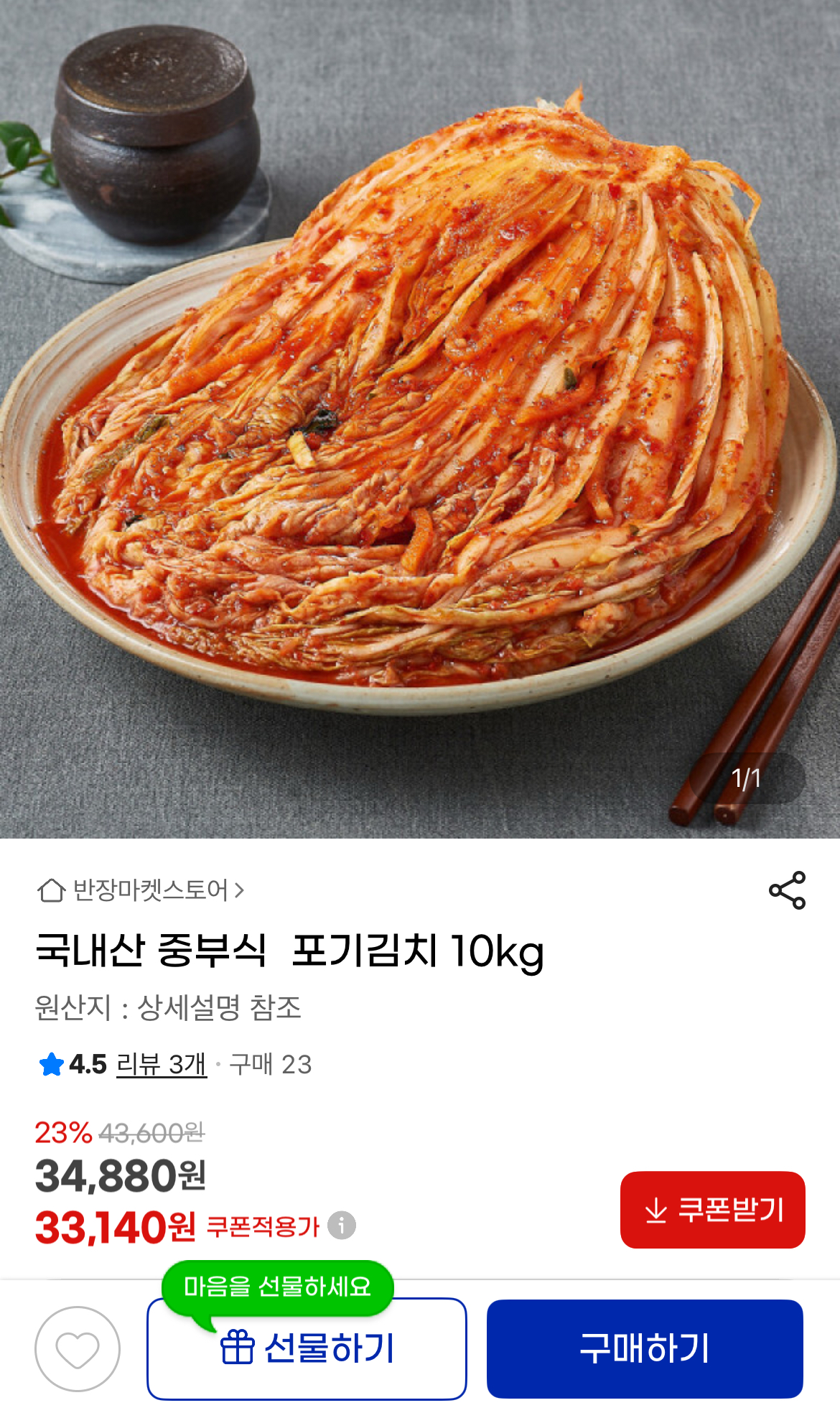
Task: Add the product to wishlist with heart
Action: coord(78,1349)
